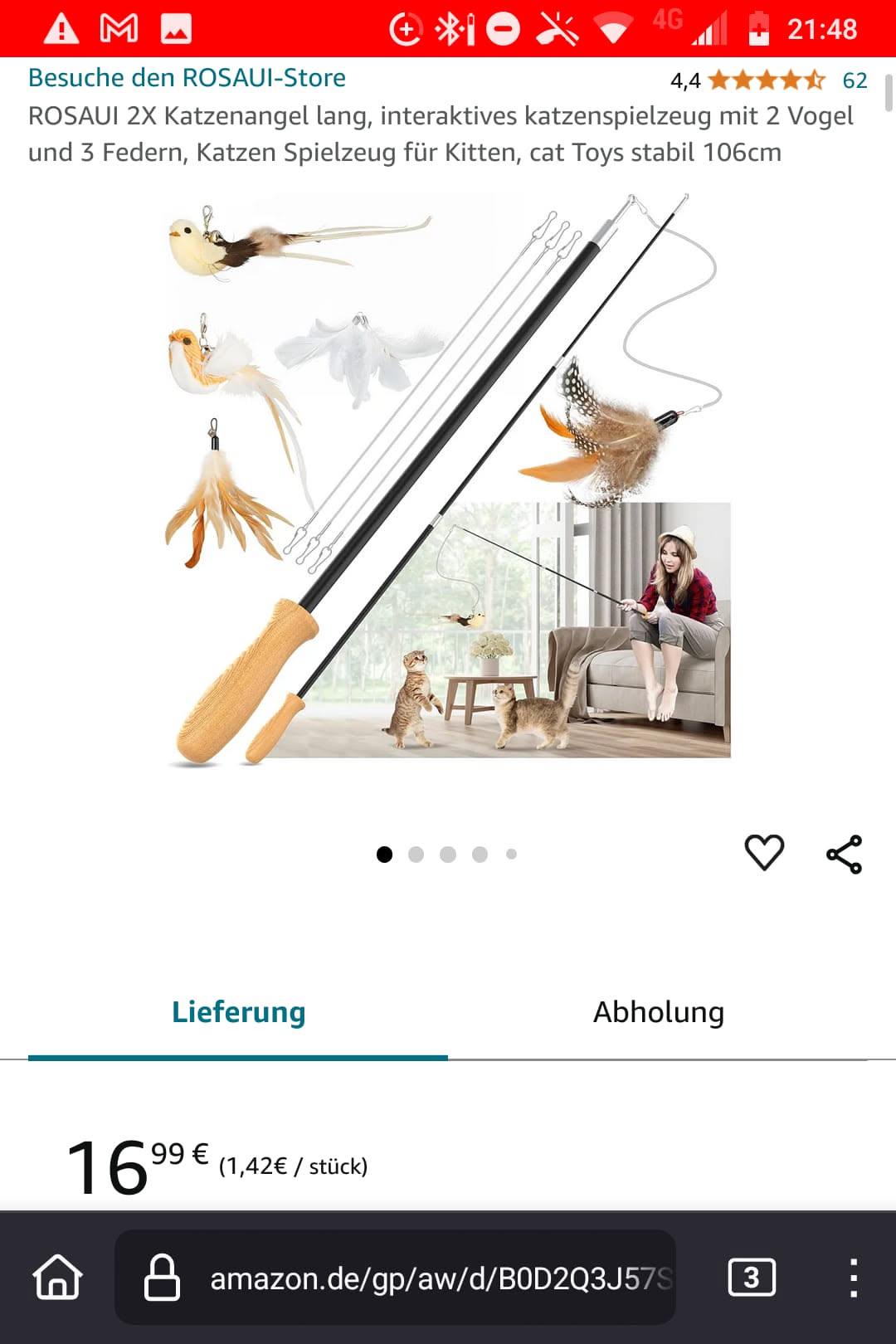Select the Lieferung tab
The height and width of the screenshot is (1344, 896).
tap(238, 1012)
